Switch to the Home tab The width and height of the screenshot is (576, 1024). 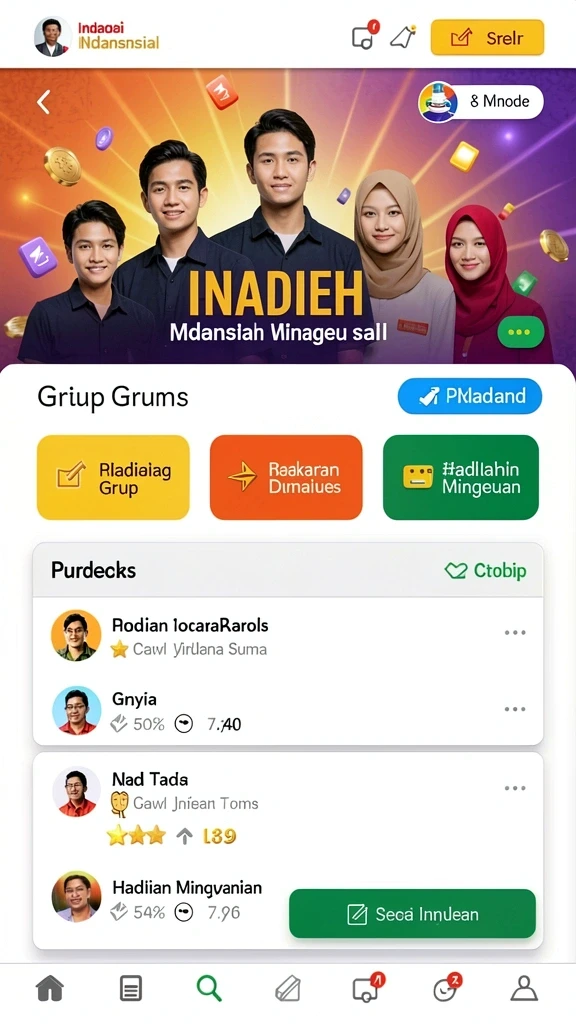(50, 989)
